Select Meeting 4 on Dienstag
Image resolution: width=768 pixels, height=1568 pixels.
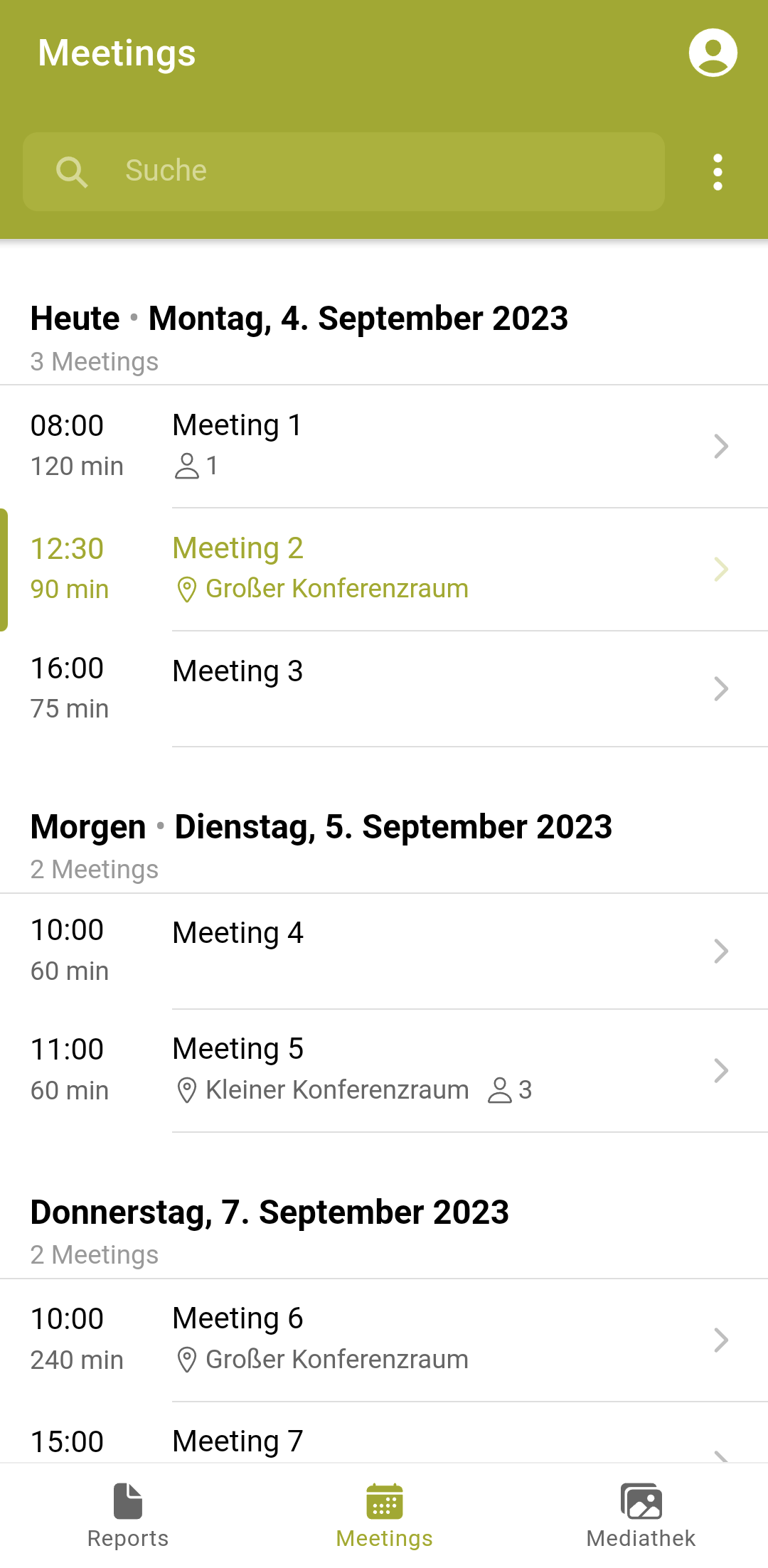point(384,951)
